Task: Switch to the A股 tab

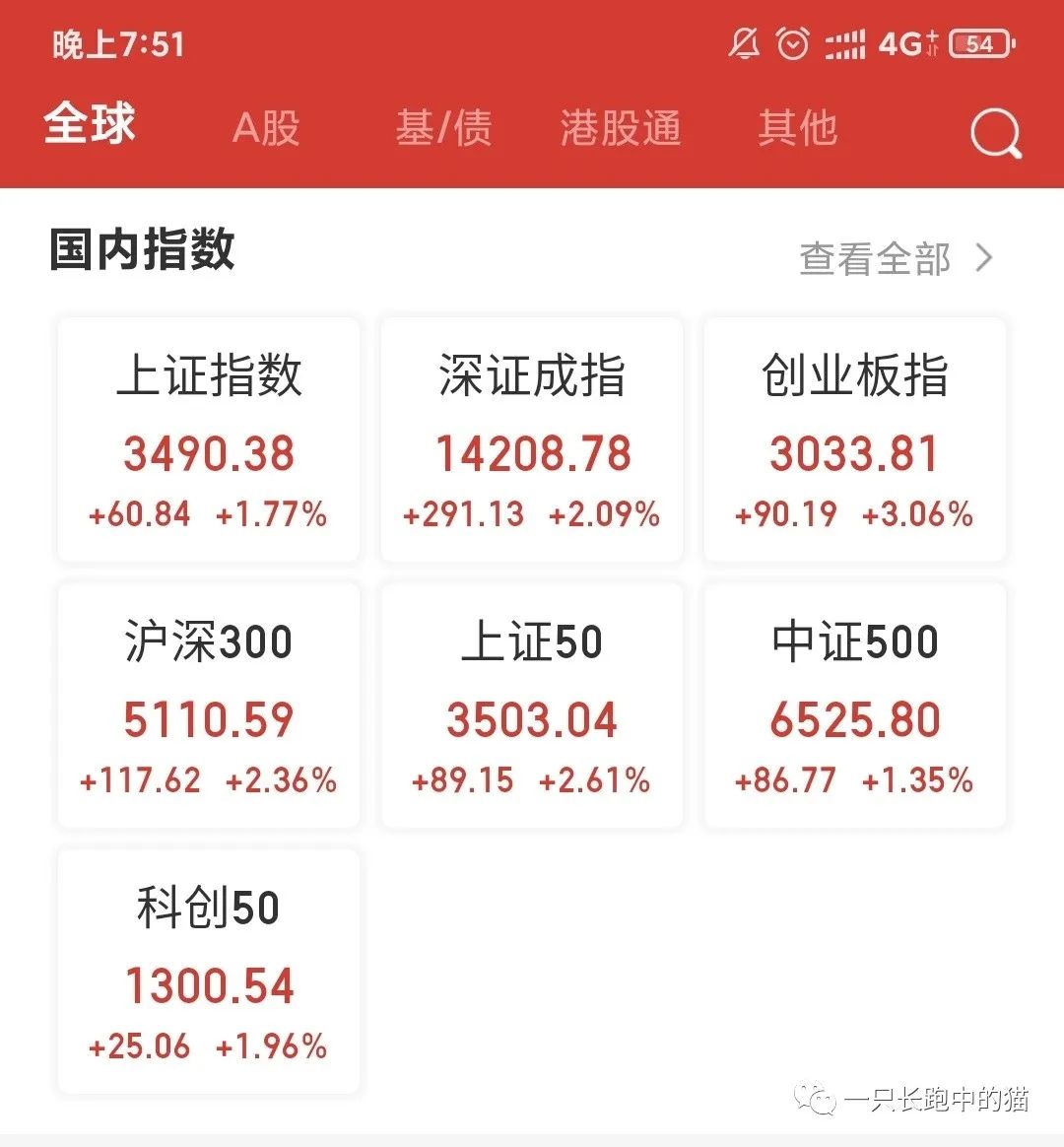Action: 266,128
